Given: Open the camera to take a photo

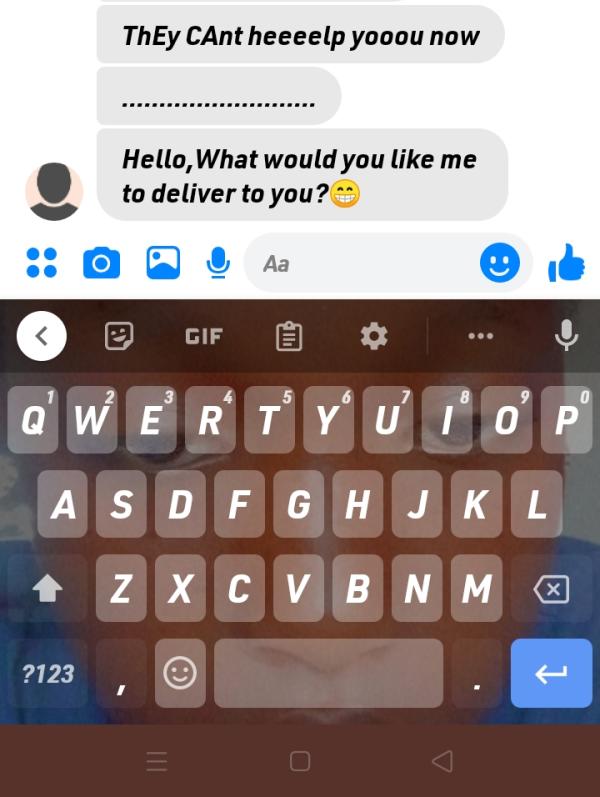Looking at the screenshot, I should click(101, 263).
